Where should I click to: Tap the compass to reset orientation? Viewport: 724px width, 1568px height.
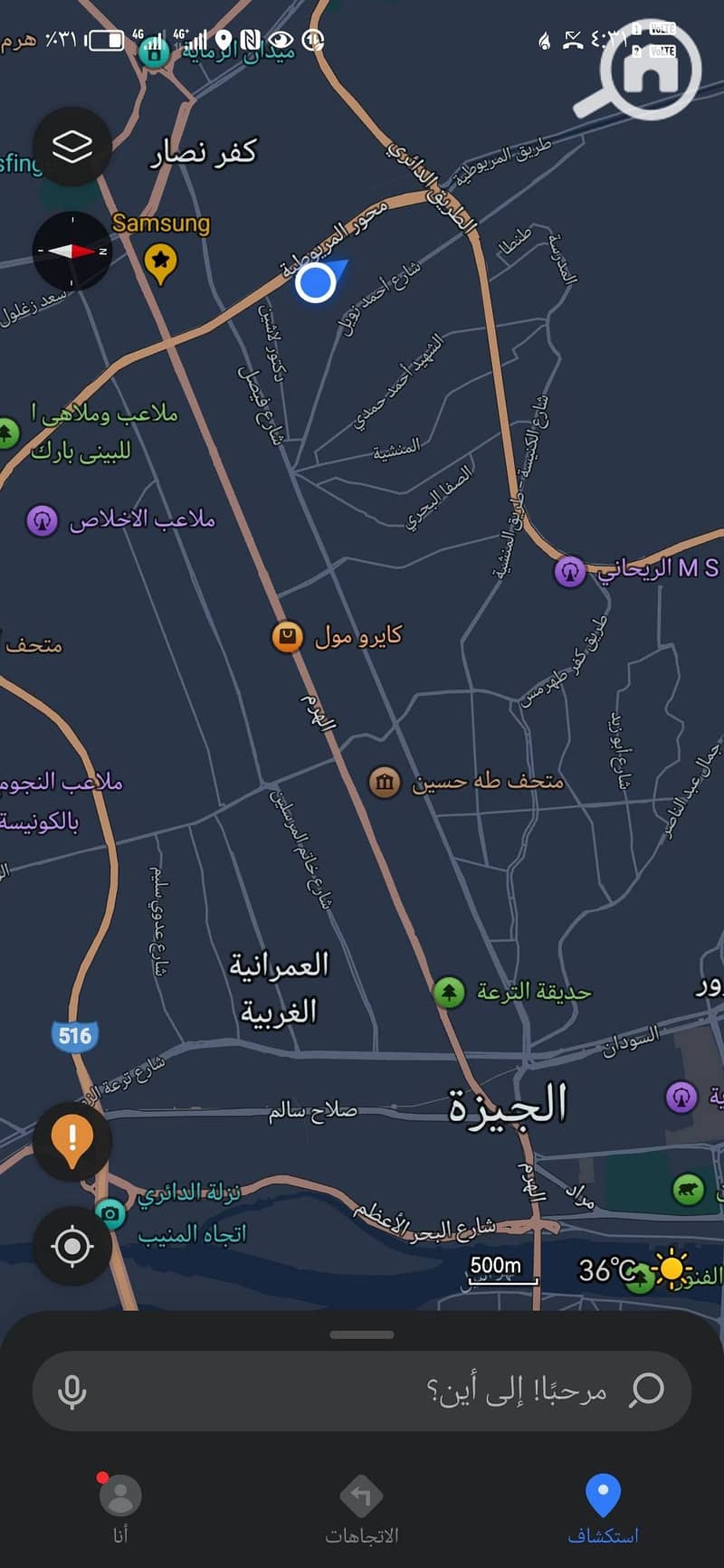point(72,251)
